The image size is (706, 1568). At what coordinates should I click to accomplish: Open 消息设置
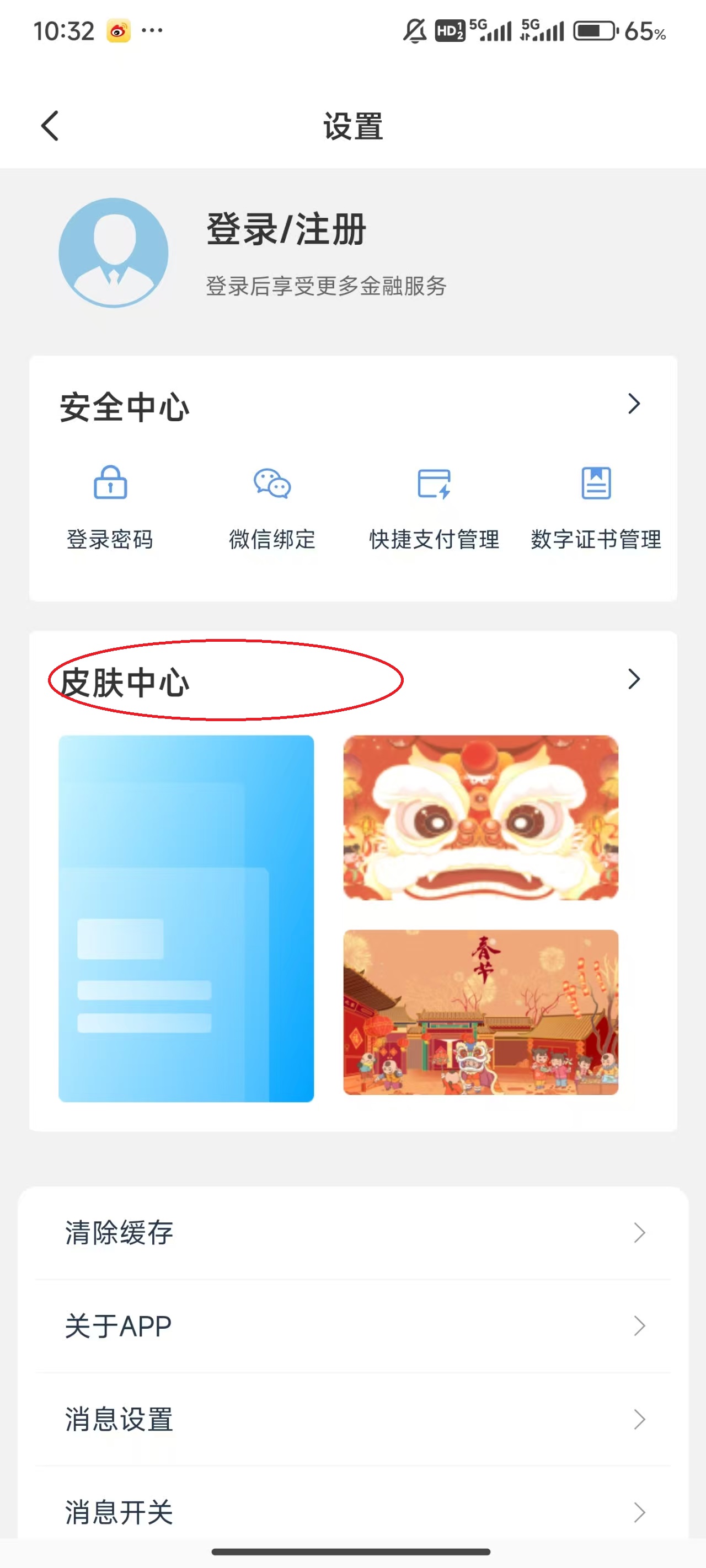tap(352, 1420)
